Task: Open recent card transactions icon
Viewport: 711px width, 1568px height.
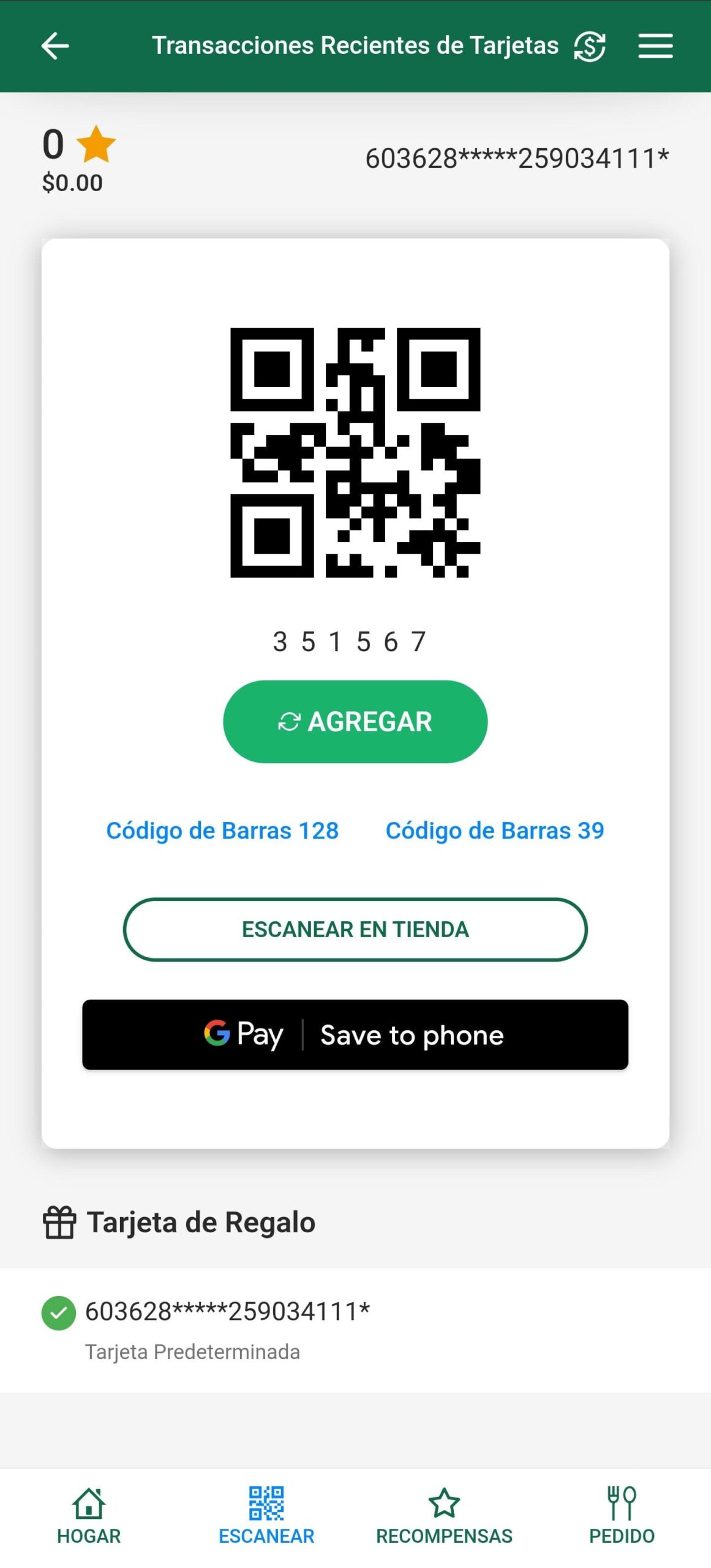Action: 589,46
